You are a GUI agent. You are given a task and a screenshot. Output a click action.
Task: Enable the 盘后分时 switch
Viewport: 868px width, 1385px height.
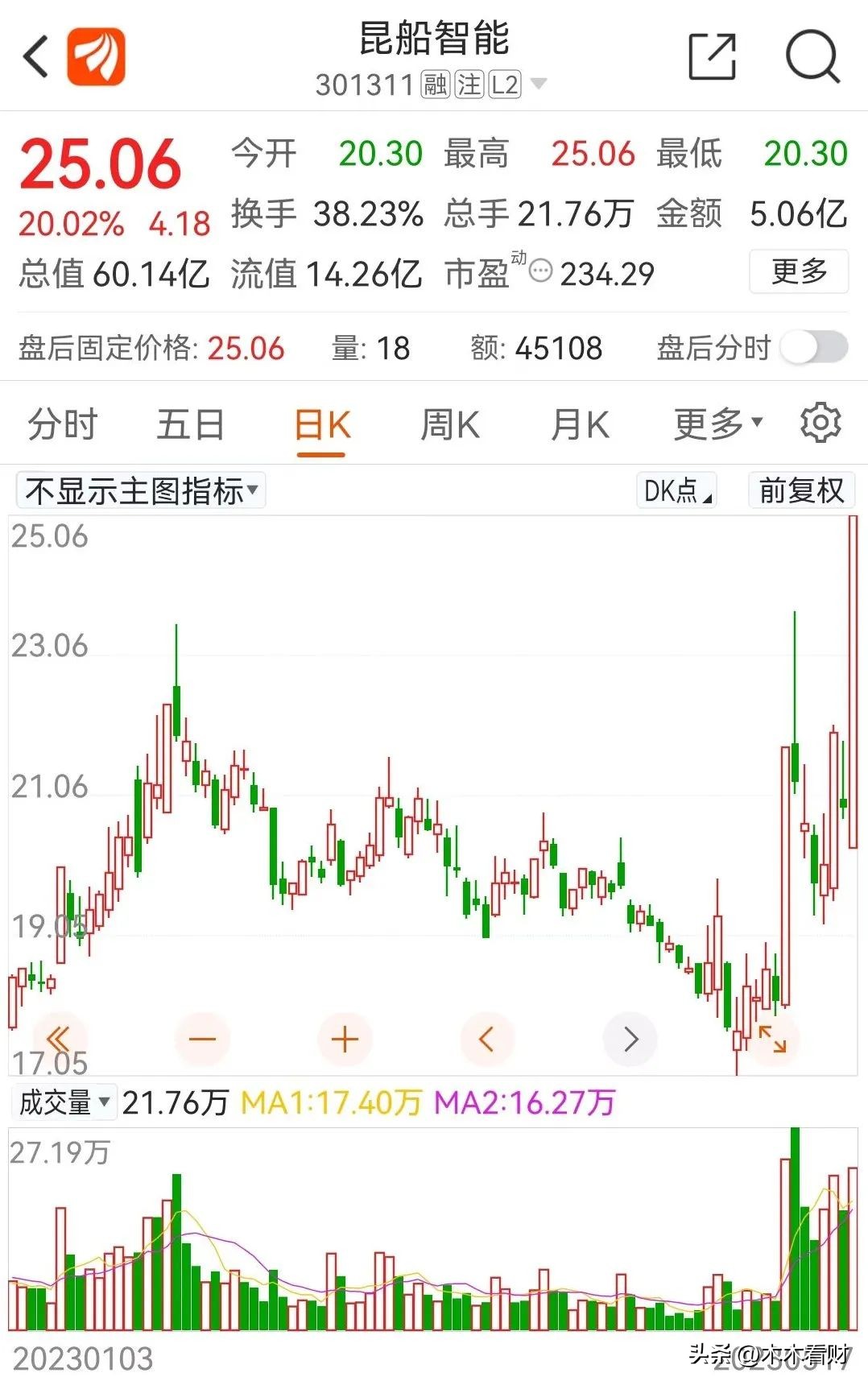[x=814, y=348]
